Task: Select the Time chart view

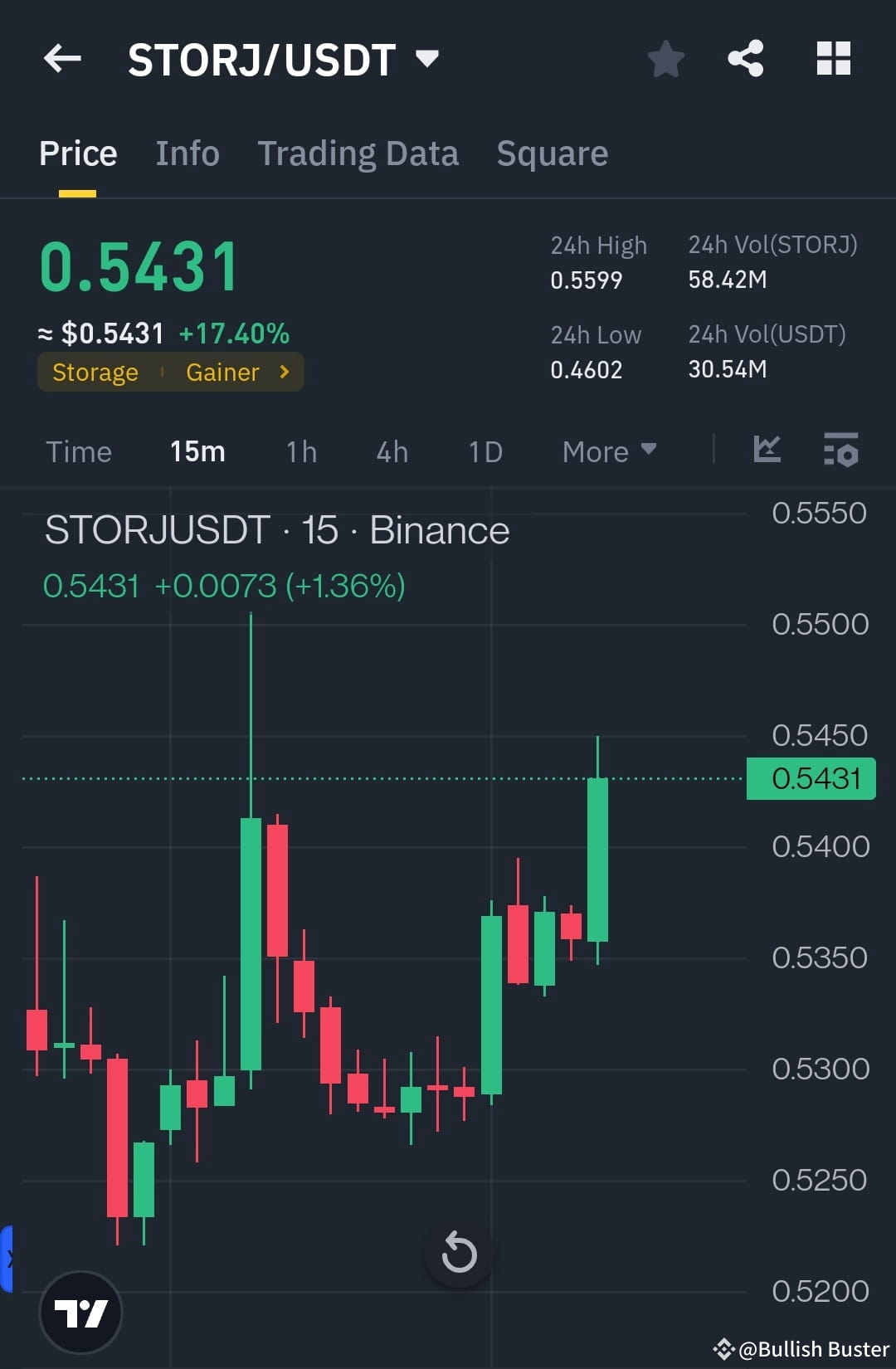Action: pos(79,452)
